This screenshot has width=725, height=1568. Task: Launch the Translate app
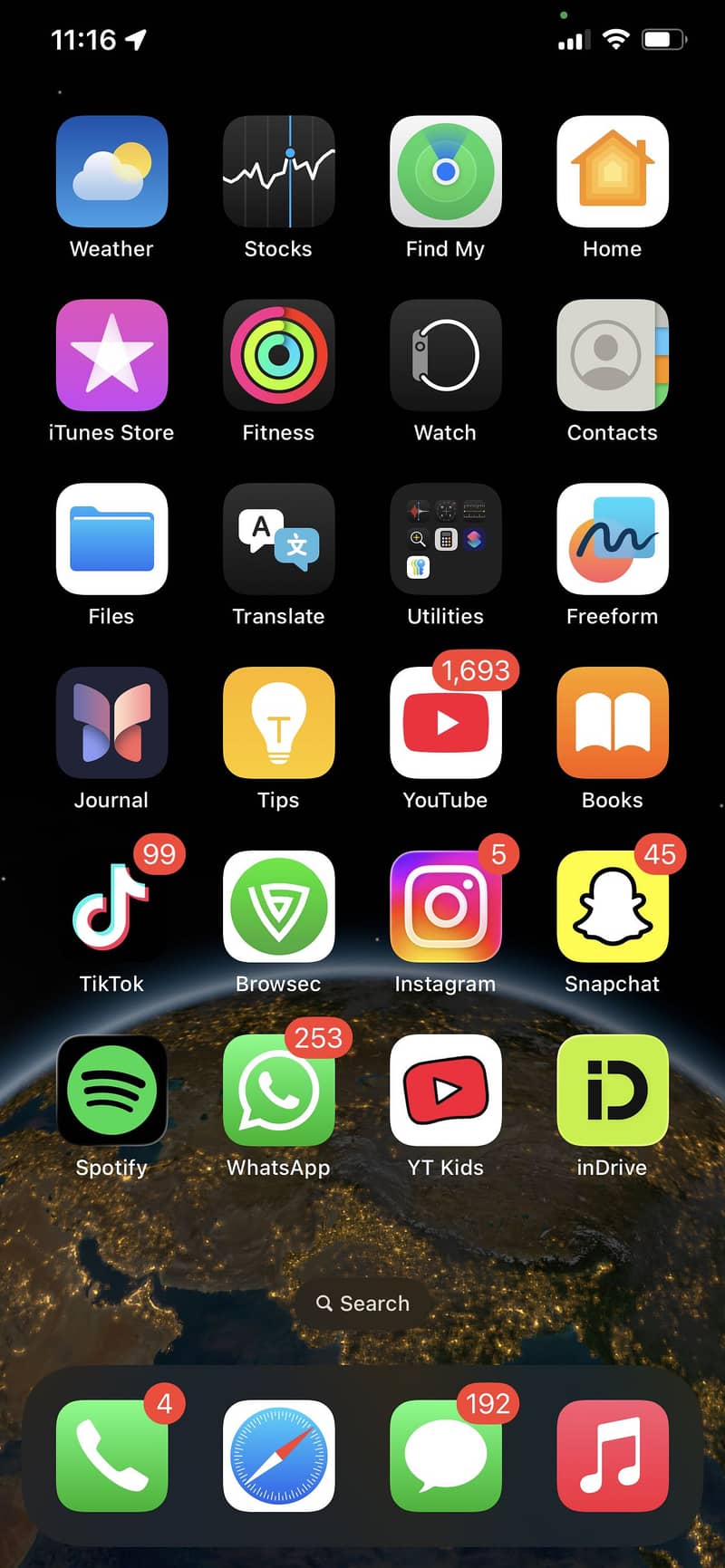point(278,539)
